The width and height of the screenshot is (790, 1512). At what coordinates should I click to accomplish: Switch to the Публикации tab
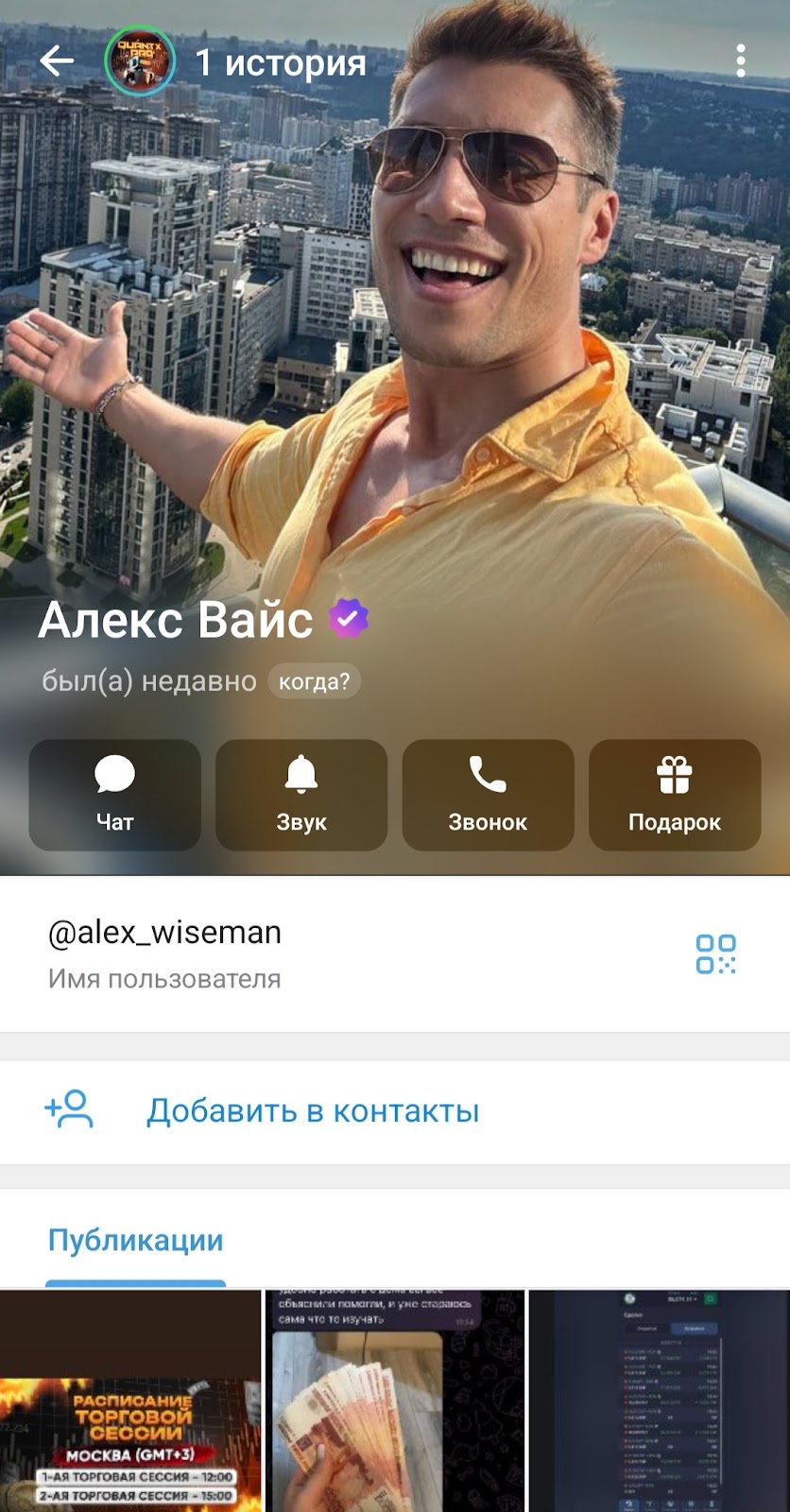(x=134, y=1238)
